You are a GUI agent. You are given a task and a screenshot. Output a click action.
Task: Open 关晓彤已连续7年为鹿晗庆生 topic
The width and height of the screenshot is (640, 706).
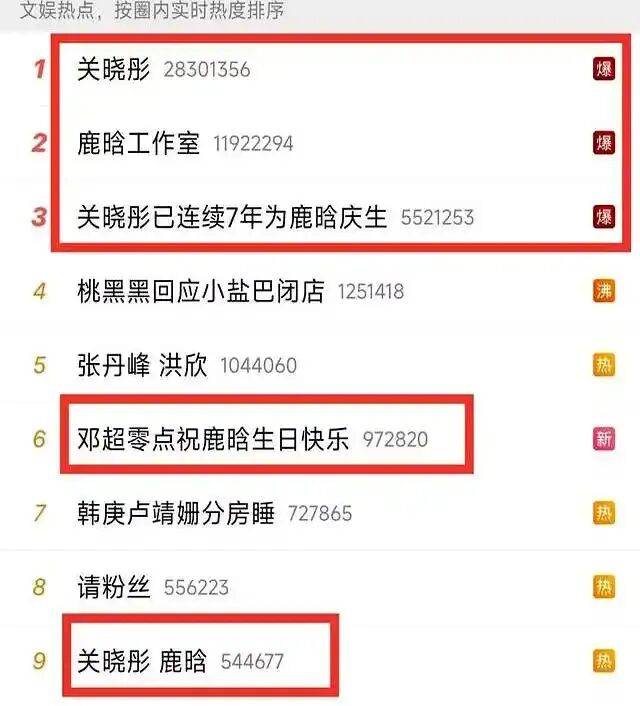[x=232, y=217]
